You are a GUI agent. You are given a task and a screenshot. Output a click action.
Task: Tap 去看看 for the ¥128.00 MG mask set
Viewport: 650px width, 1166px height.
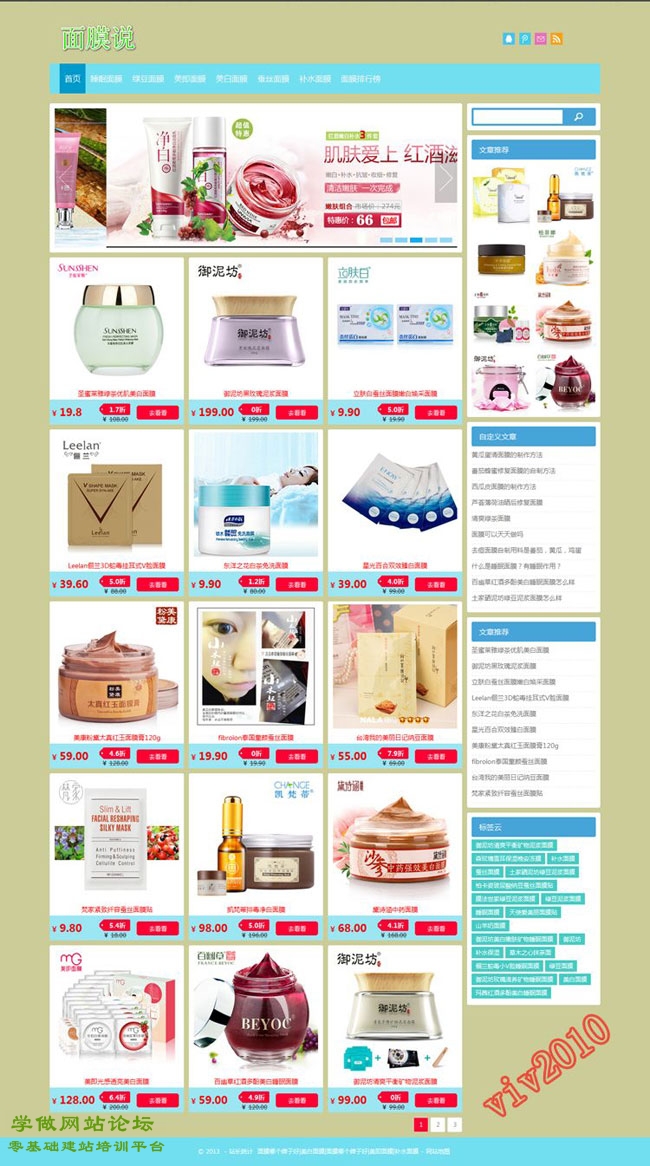157,1100
